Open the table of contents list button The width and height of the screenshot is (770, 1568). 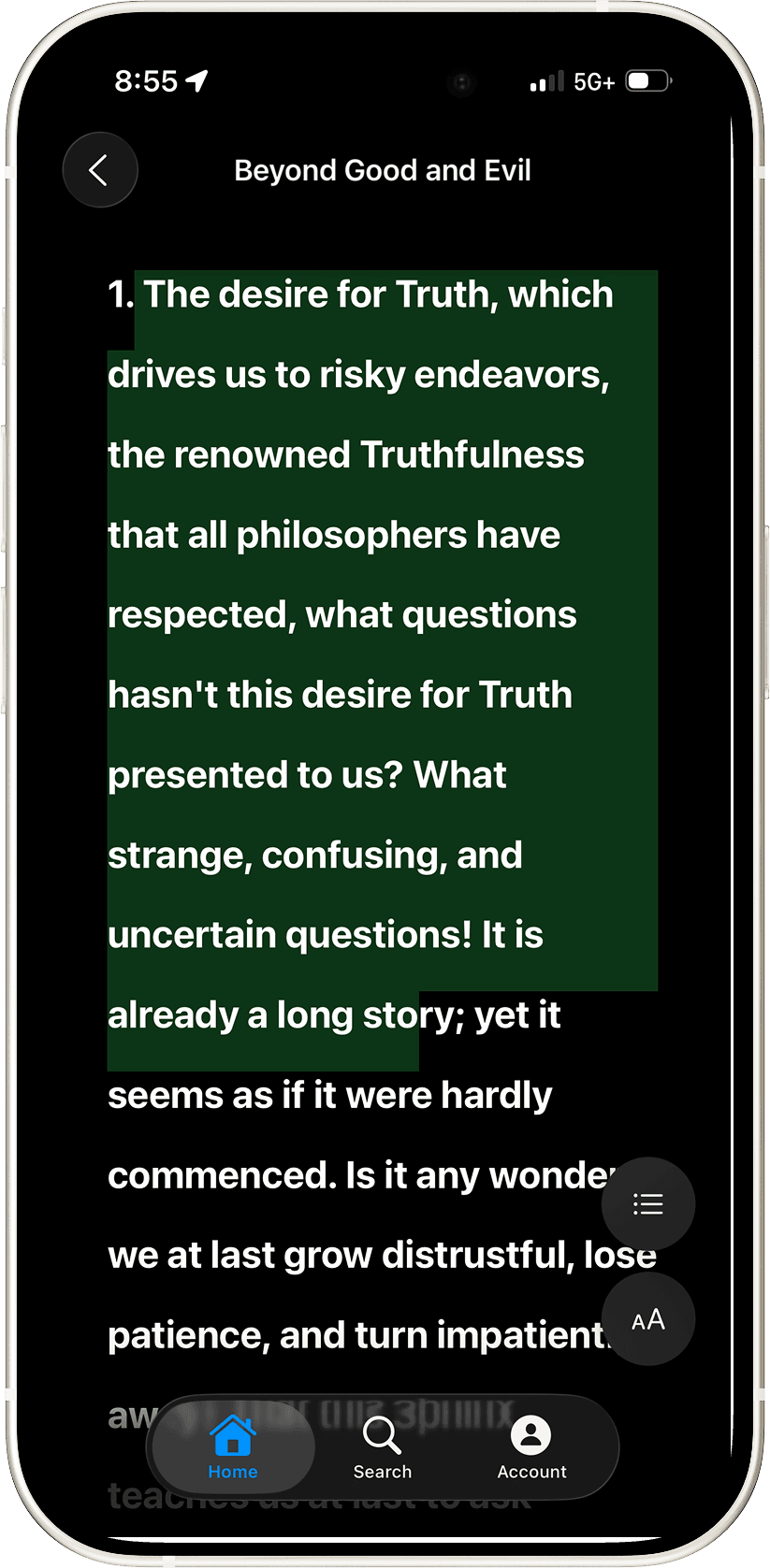647,1203
